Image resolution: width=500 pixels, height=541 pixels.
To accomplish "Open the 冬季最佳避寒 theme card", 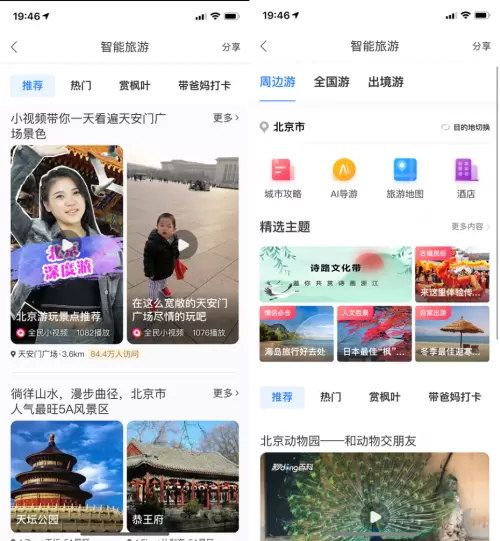I will (452, 334).
